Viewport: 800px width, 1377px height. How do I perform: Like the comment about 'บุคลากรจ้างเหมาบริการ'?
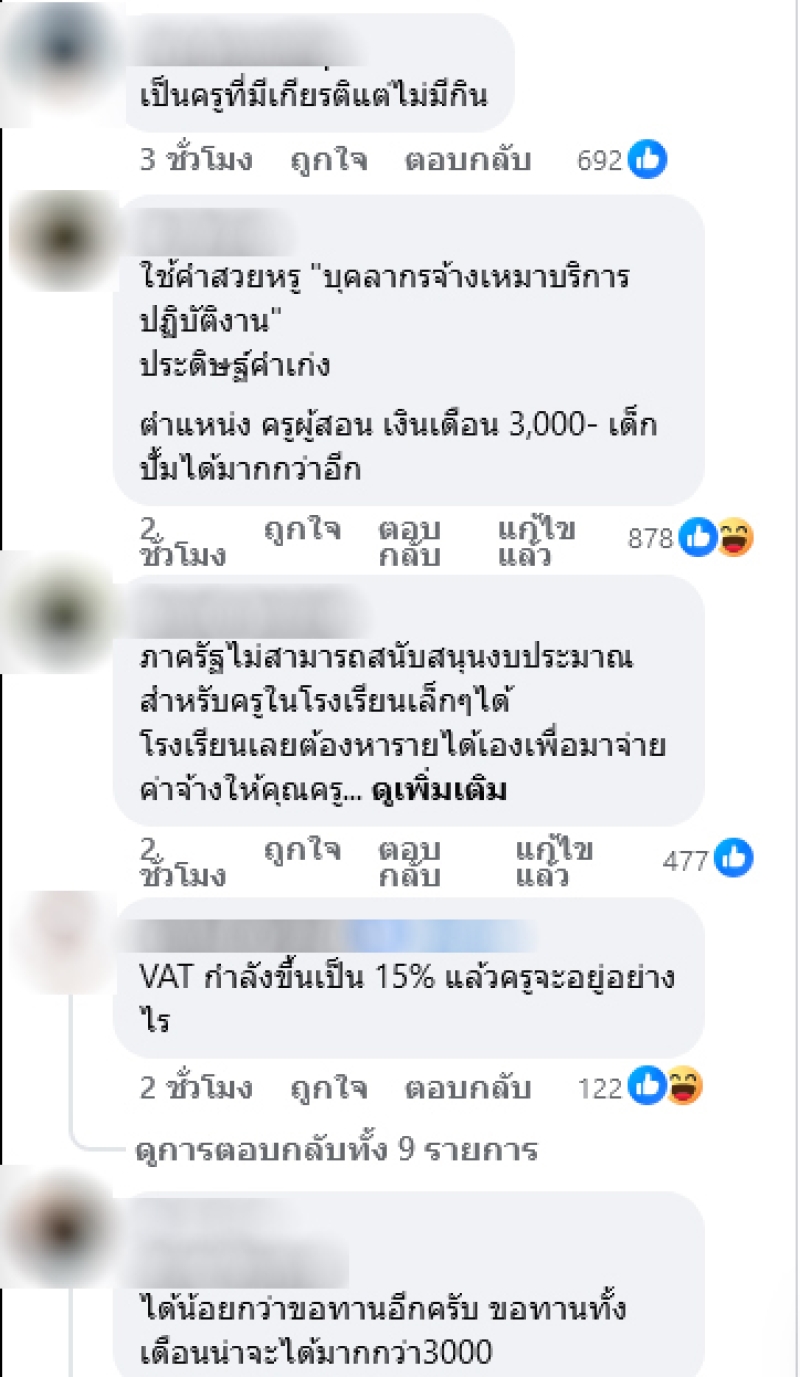(x=302, y=529)
